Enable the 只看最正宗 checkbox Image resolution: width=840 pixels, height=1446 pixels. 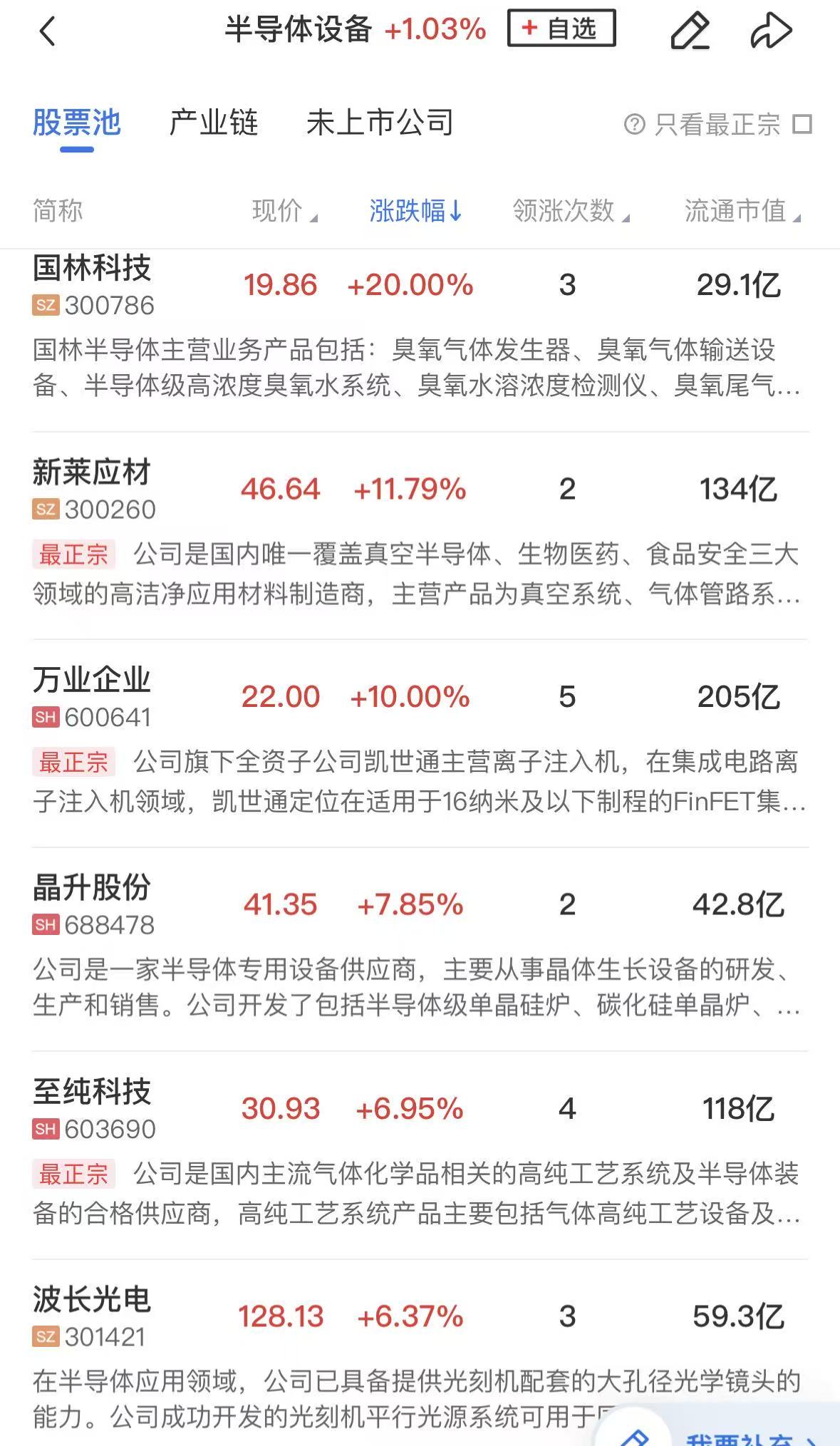pos(803,125)
